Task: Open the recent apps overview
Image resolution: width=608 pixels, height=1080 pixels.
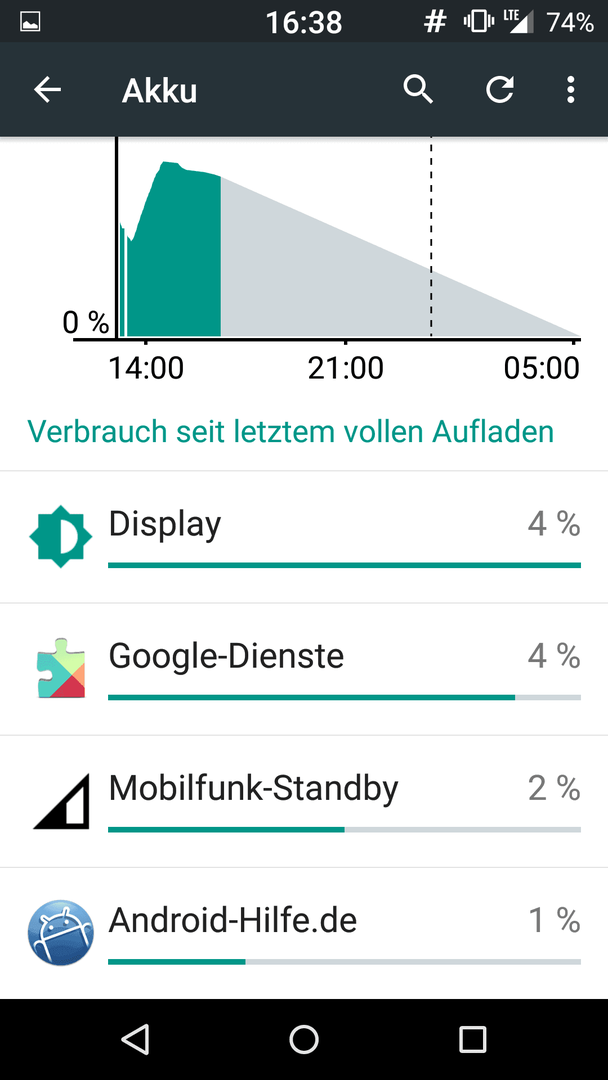Action: [x=472, y=1039]
